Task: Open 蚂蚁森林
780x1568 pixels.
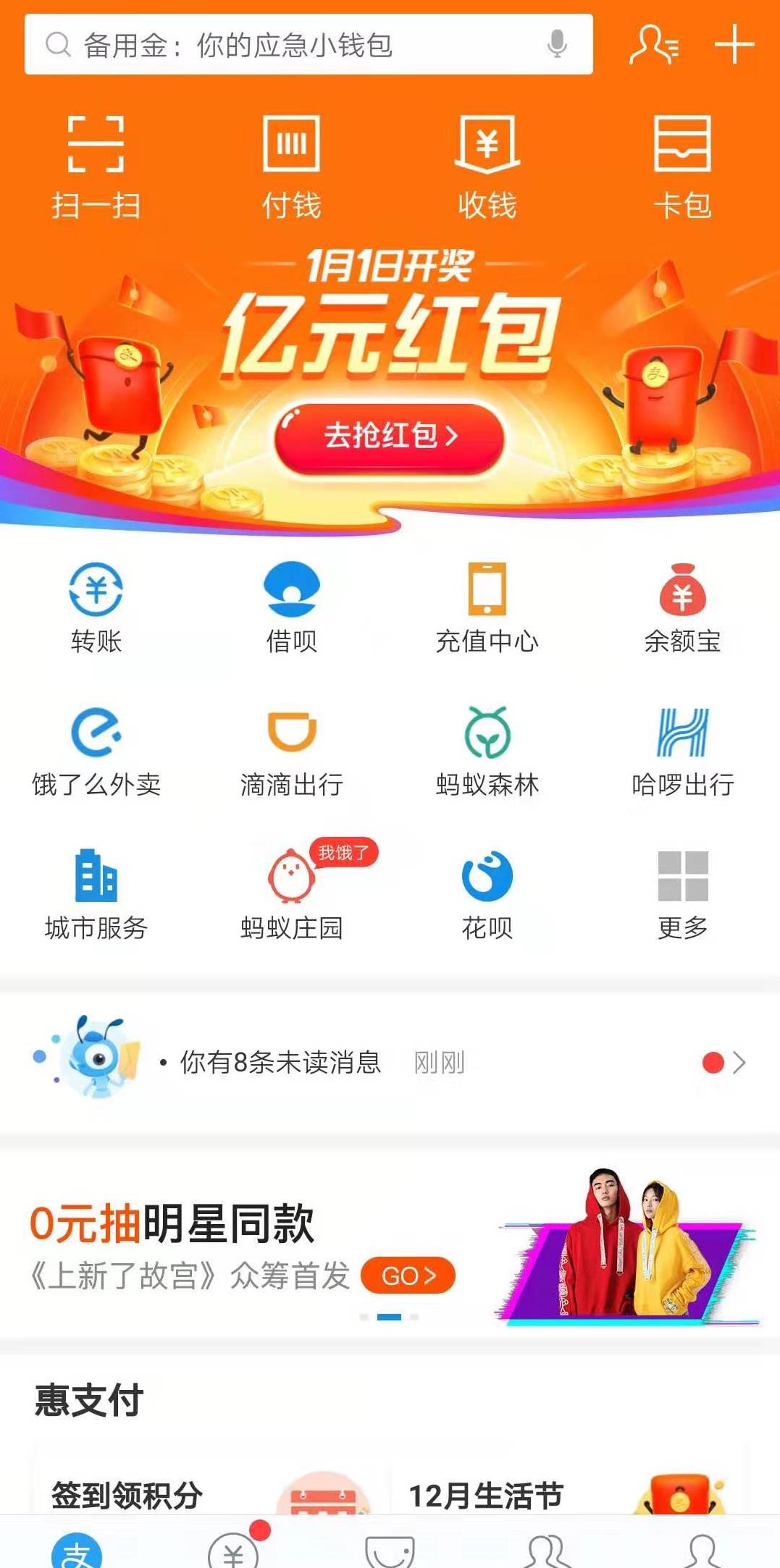Action: [487, 751]
